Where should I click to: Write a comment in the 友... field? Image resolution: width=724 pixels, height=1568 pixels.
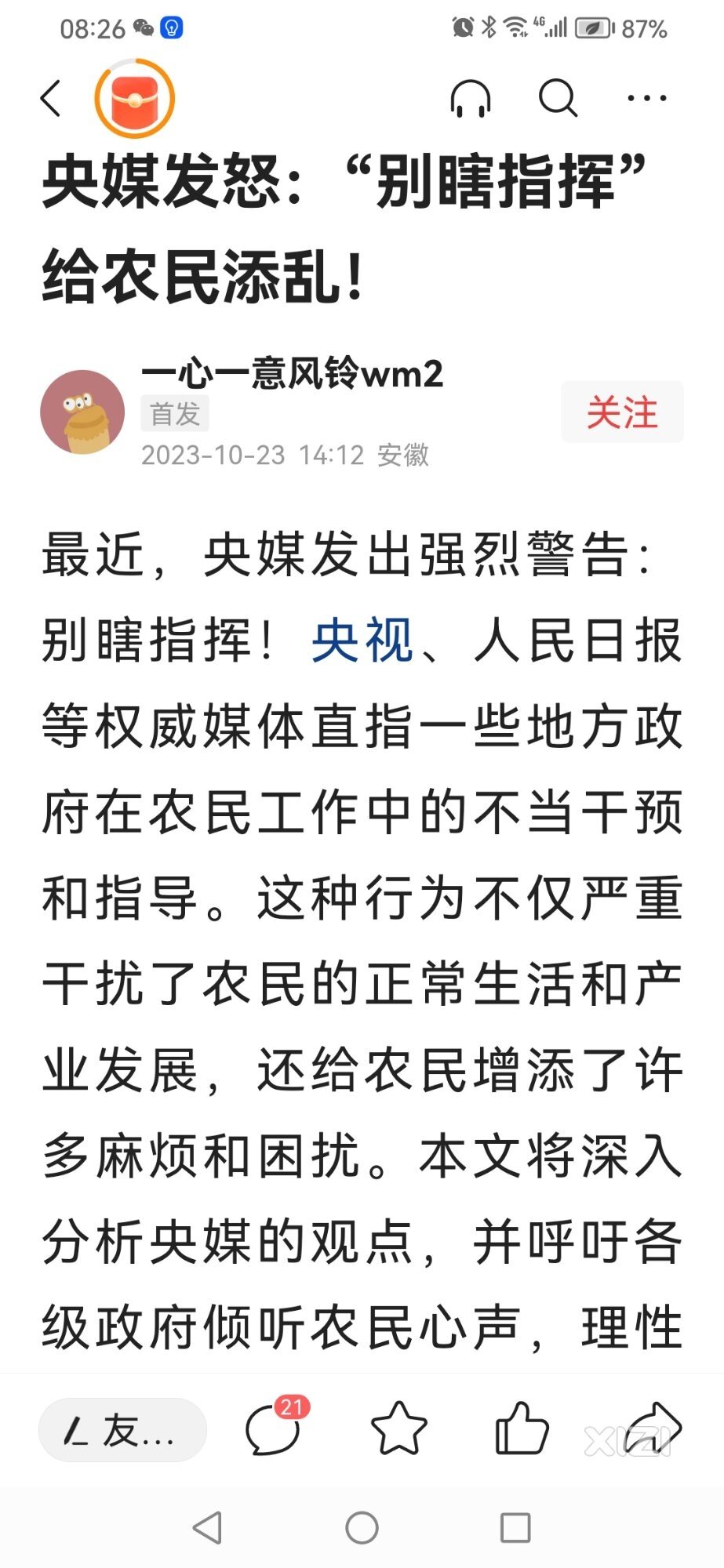click(122, 1430)
